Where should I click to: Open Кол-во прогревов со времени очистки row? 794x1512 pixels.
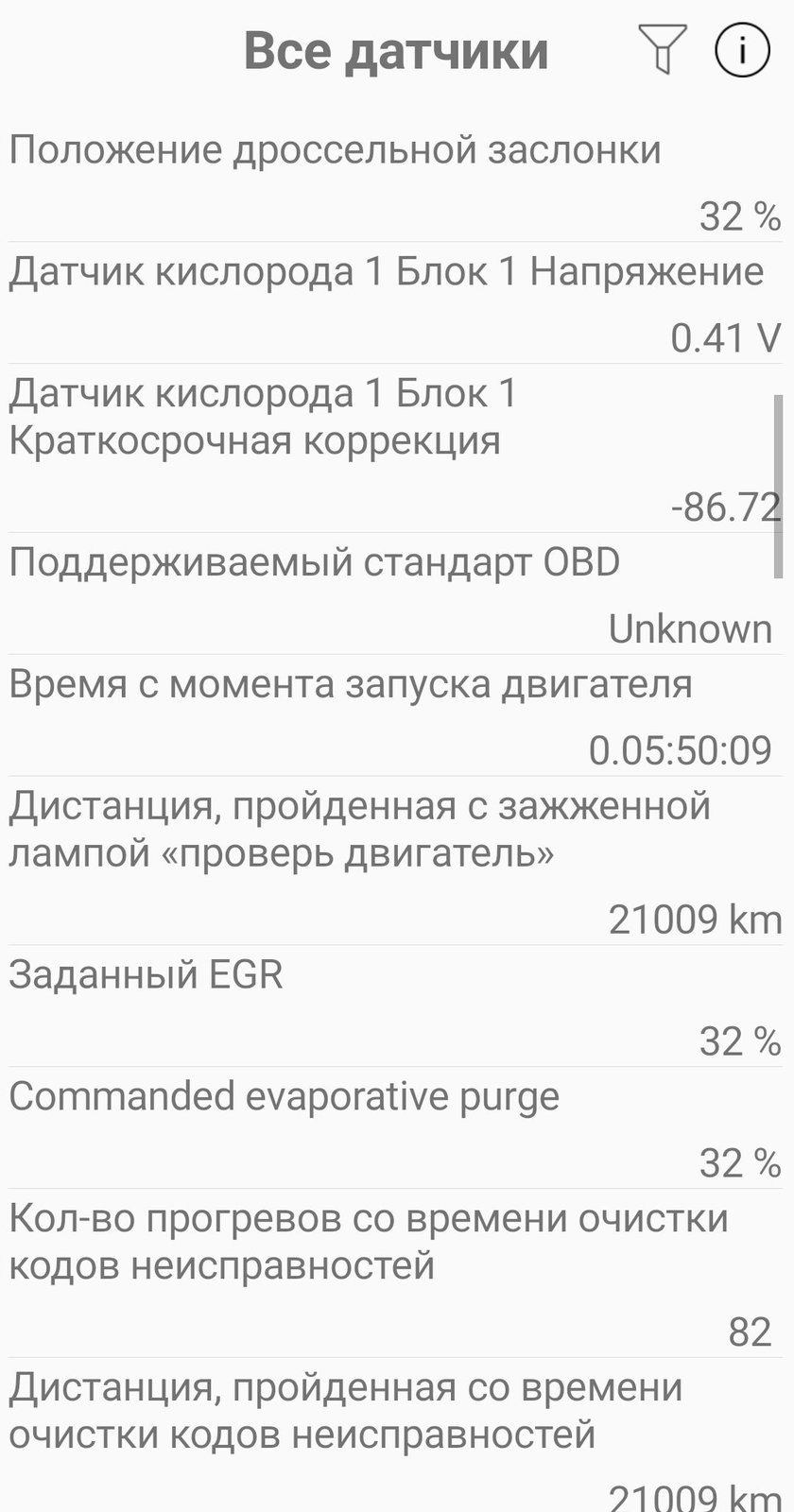tap(397, 1274)
